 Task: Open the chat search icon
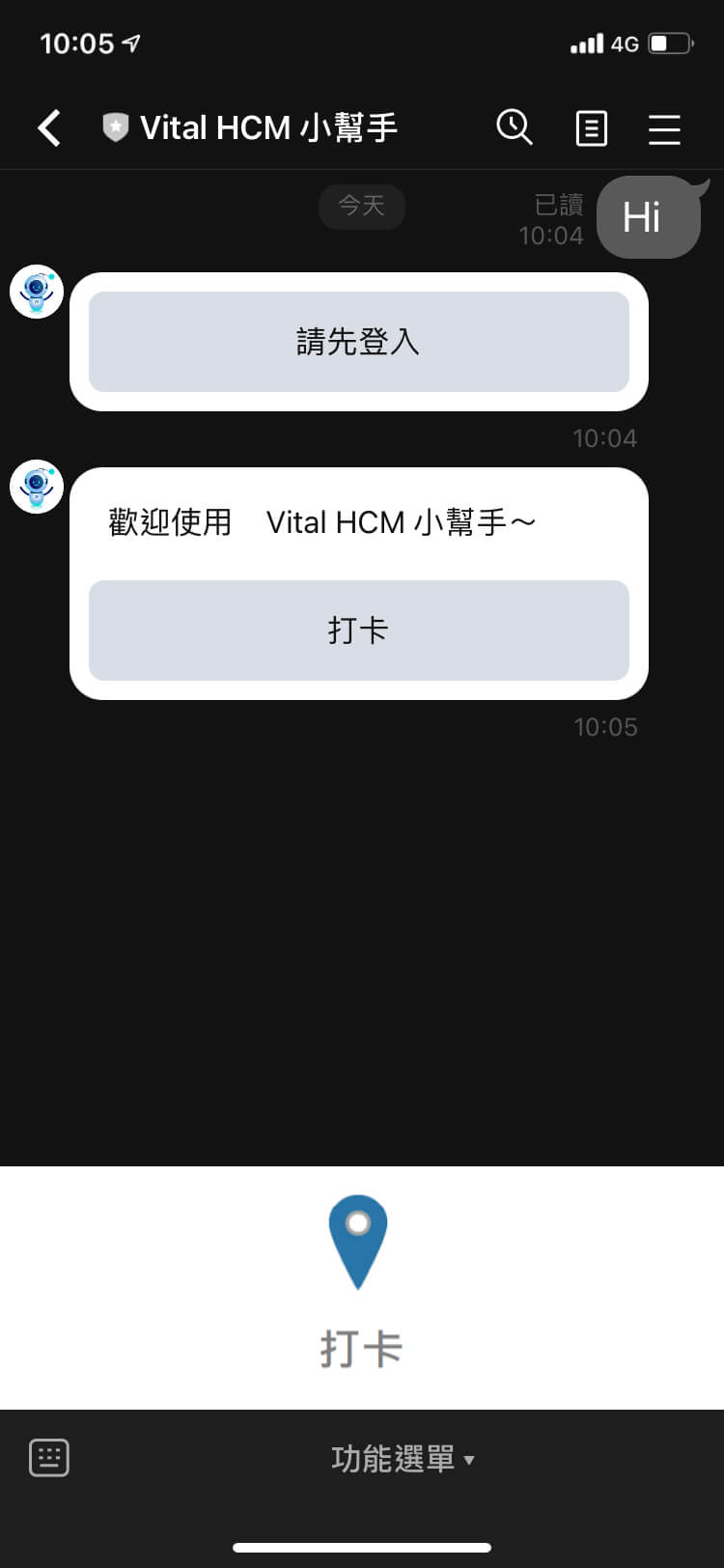click(x=515, y=126)
